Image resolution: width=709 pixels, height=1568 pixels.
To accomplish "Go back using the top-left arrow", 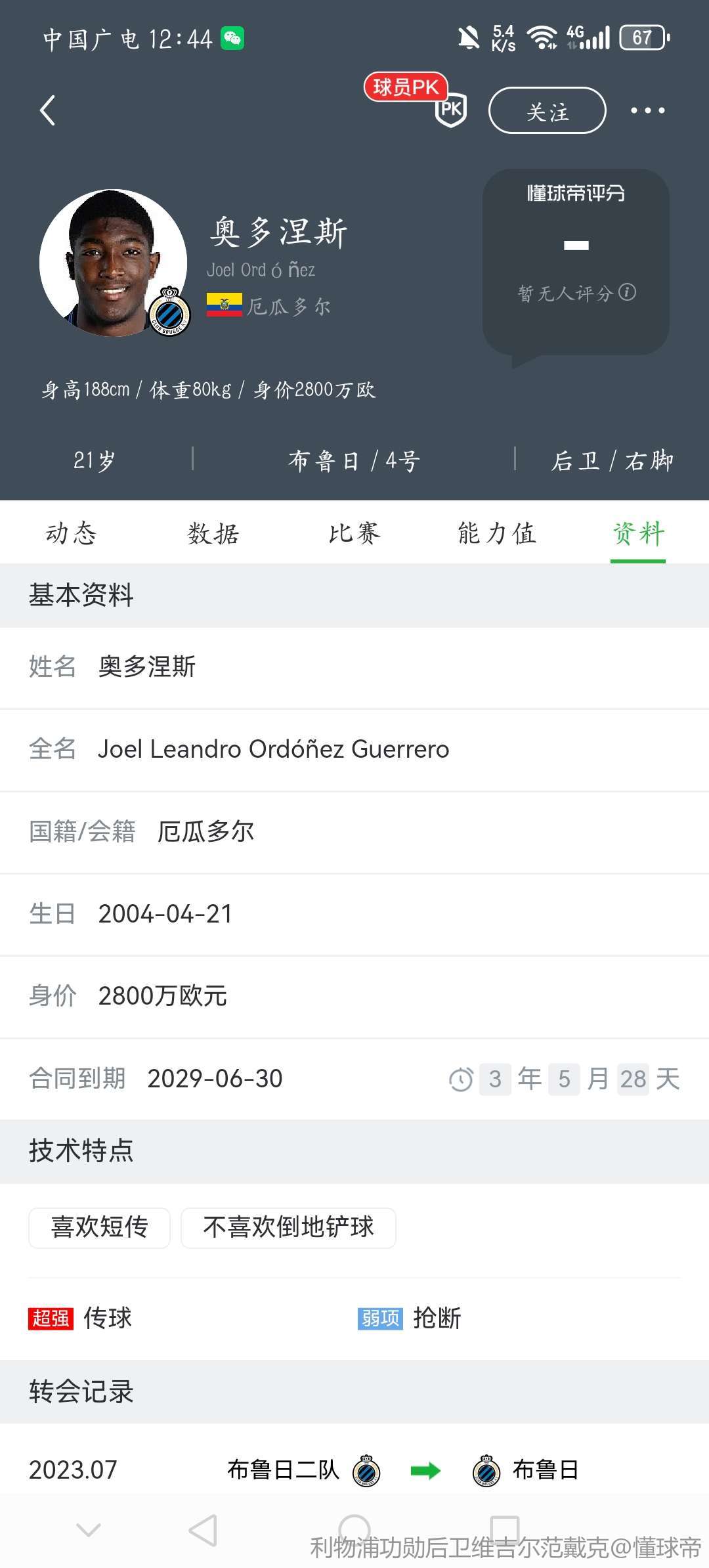I will [x=47, y=110].
